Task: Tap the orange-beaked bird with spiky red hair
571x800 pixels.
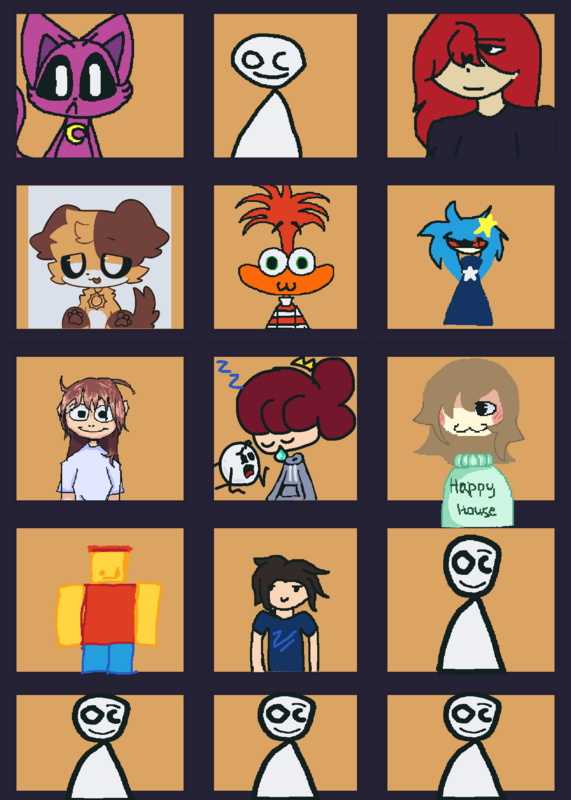Action: [x=285, y=257]
